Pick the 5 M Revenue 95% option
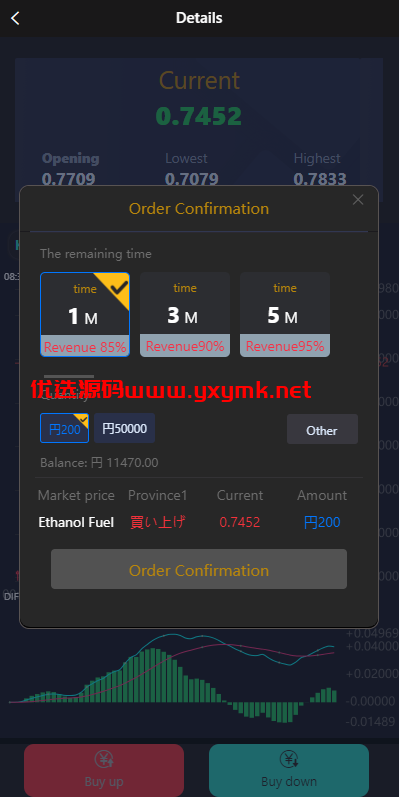Viewport: 400px width, 797px height. 285,315
